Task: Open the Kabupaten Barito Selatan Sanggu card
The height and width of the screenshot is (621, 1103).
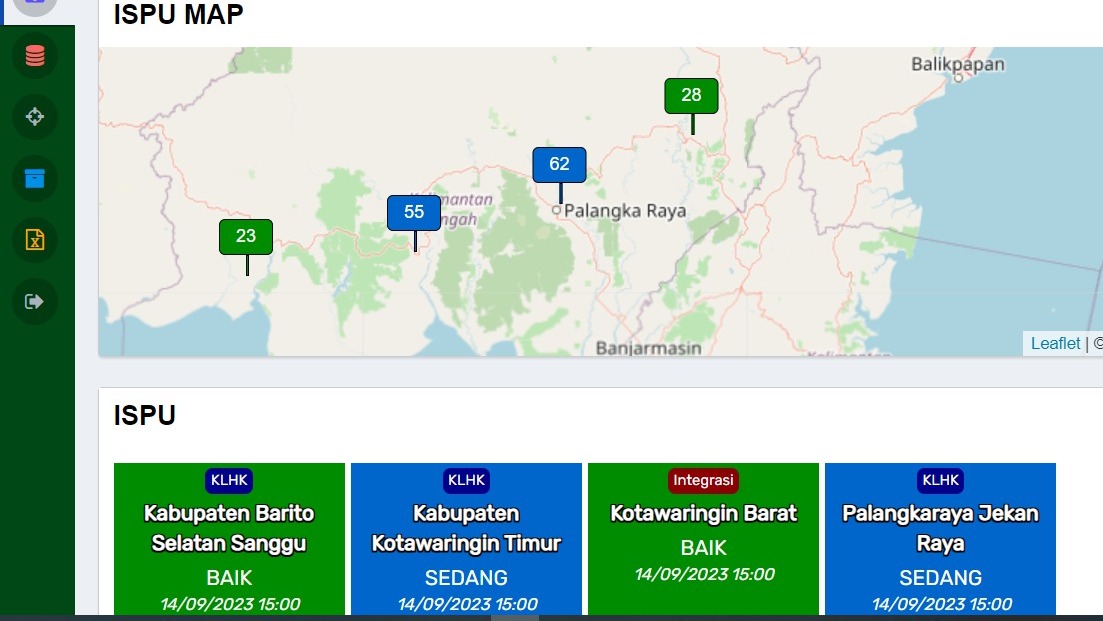Action: 229,540
